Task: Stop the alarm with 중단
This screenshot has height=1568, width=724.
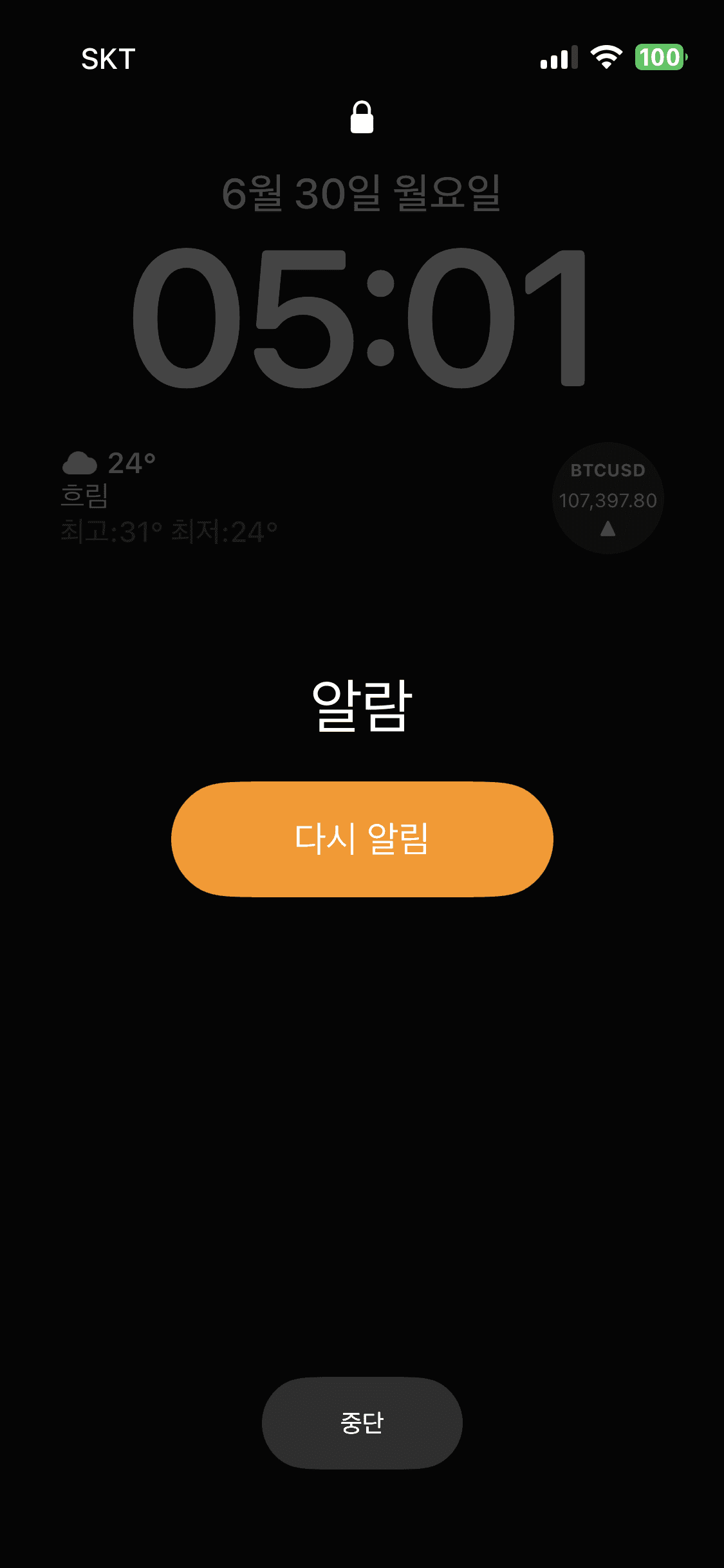Action: (362, 1423)
